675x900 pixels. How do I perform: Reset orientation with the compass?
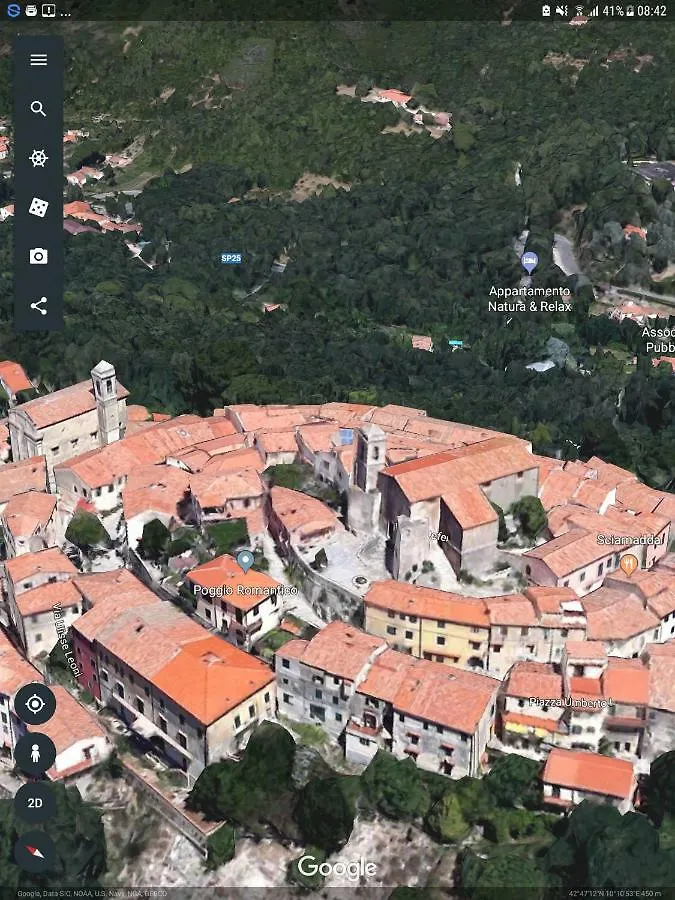(35, 851)
